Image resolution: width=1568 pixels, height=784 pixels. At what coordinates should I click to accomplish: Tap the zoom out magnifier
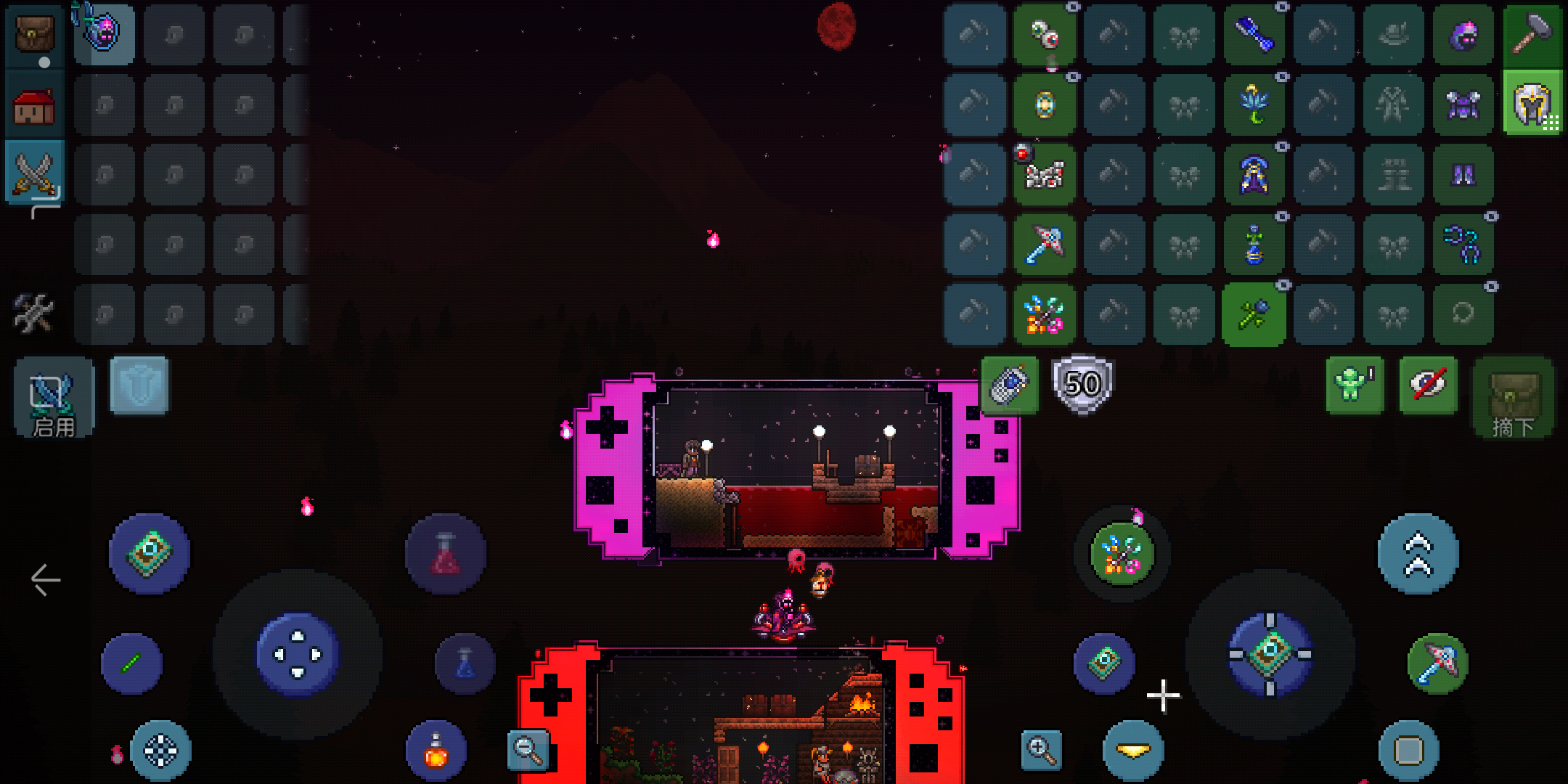[x=528, y=750]
